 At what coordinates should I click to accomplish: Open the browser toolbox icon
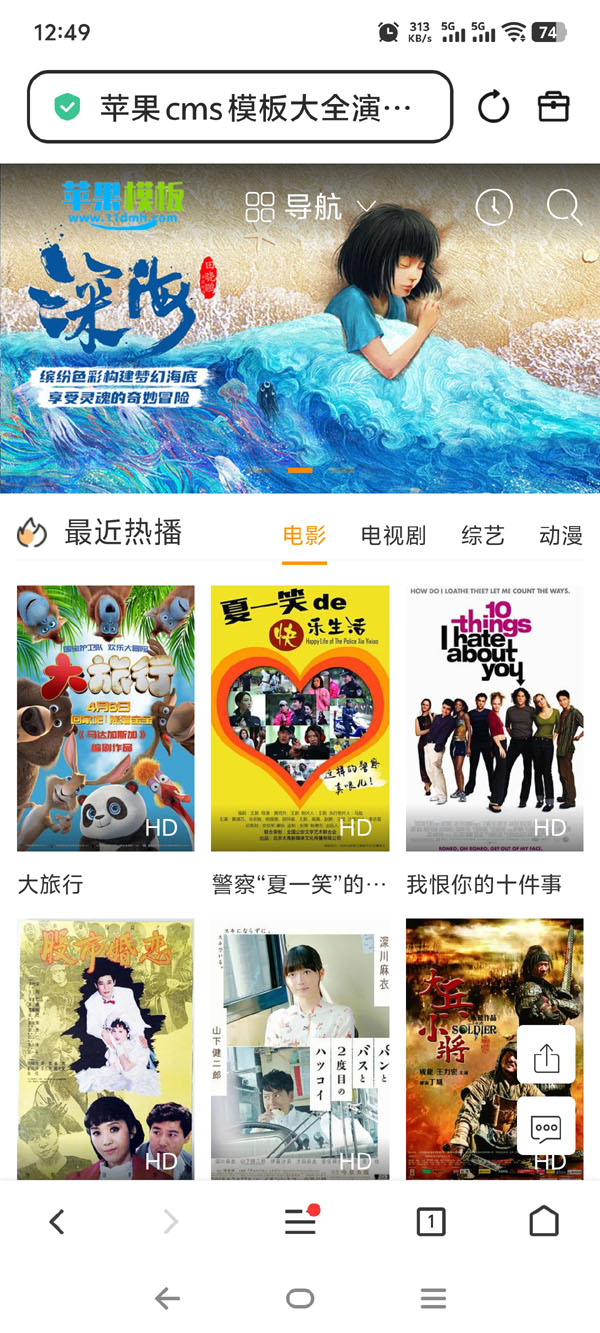tap(553, 107)
